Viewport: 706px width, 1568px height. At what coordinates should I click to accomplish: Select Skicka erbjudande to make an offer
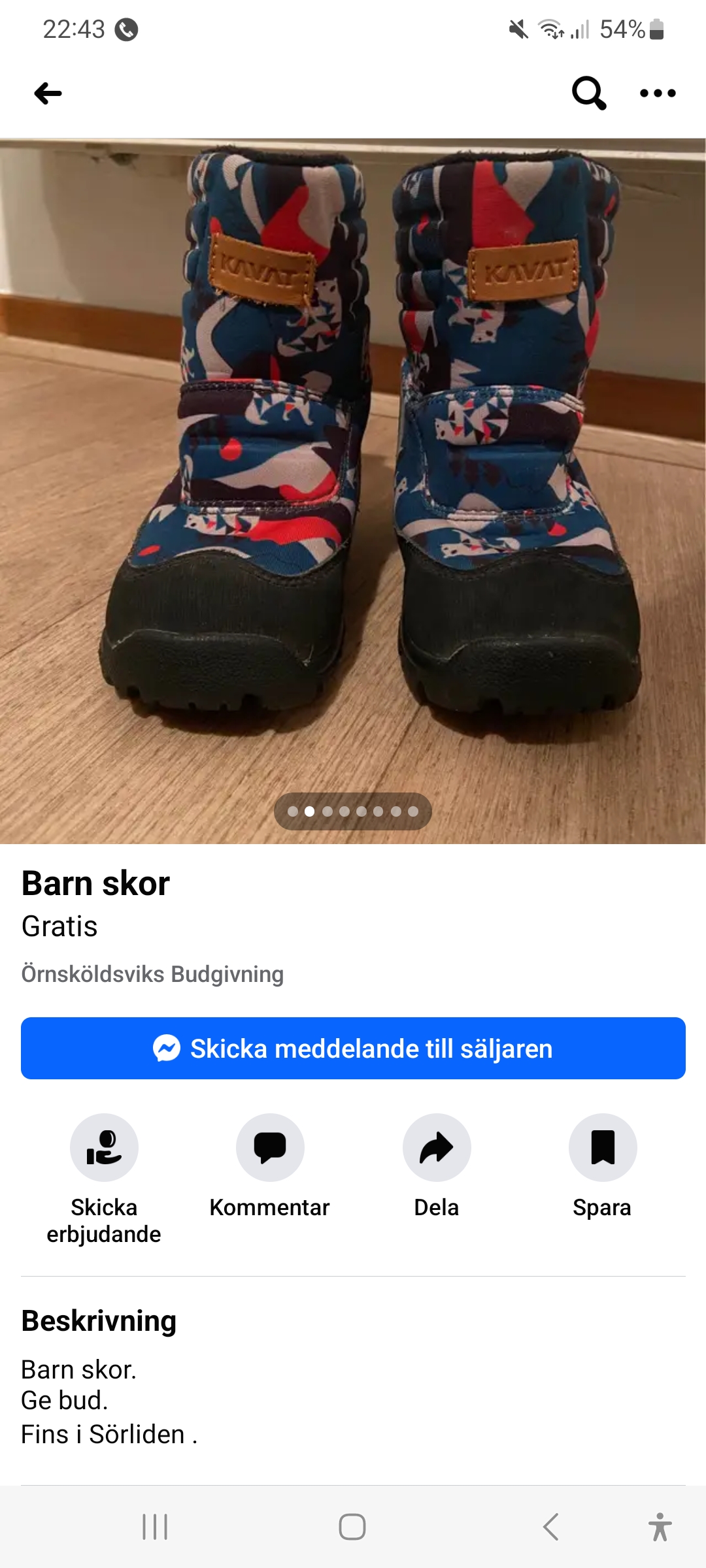(104, 1148)
